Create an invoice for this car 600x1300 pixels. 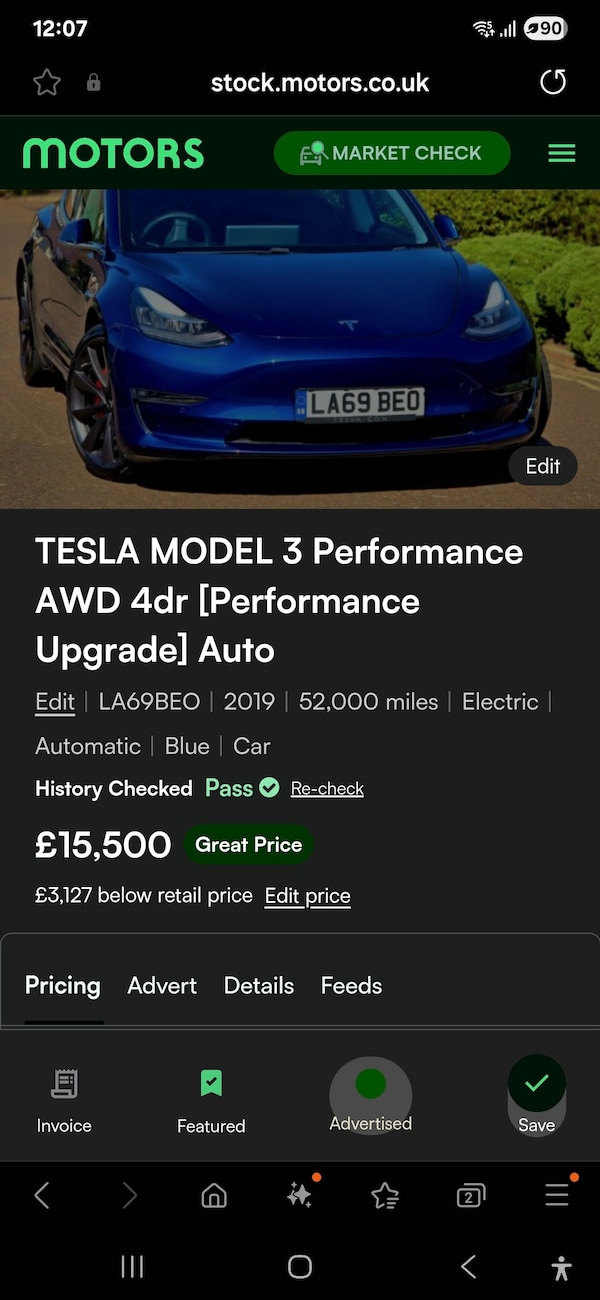[x=64, y=1098]
